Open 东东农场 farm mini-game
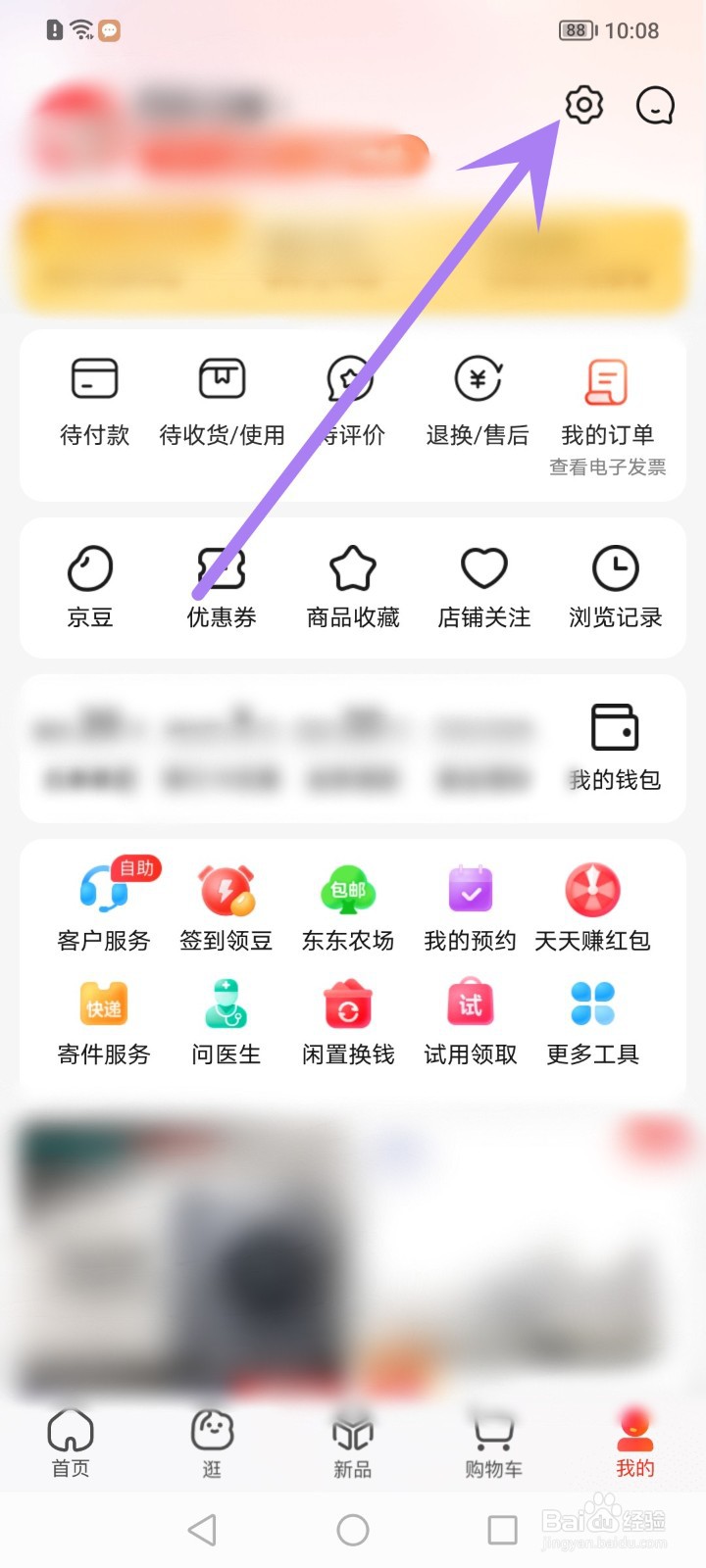 (x=347, y=904)
